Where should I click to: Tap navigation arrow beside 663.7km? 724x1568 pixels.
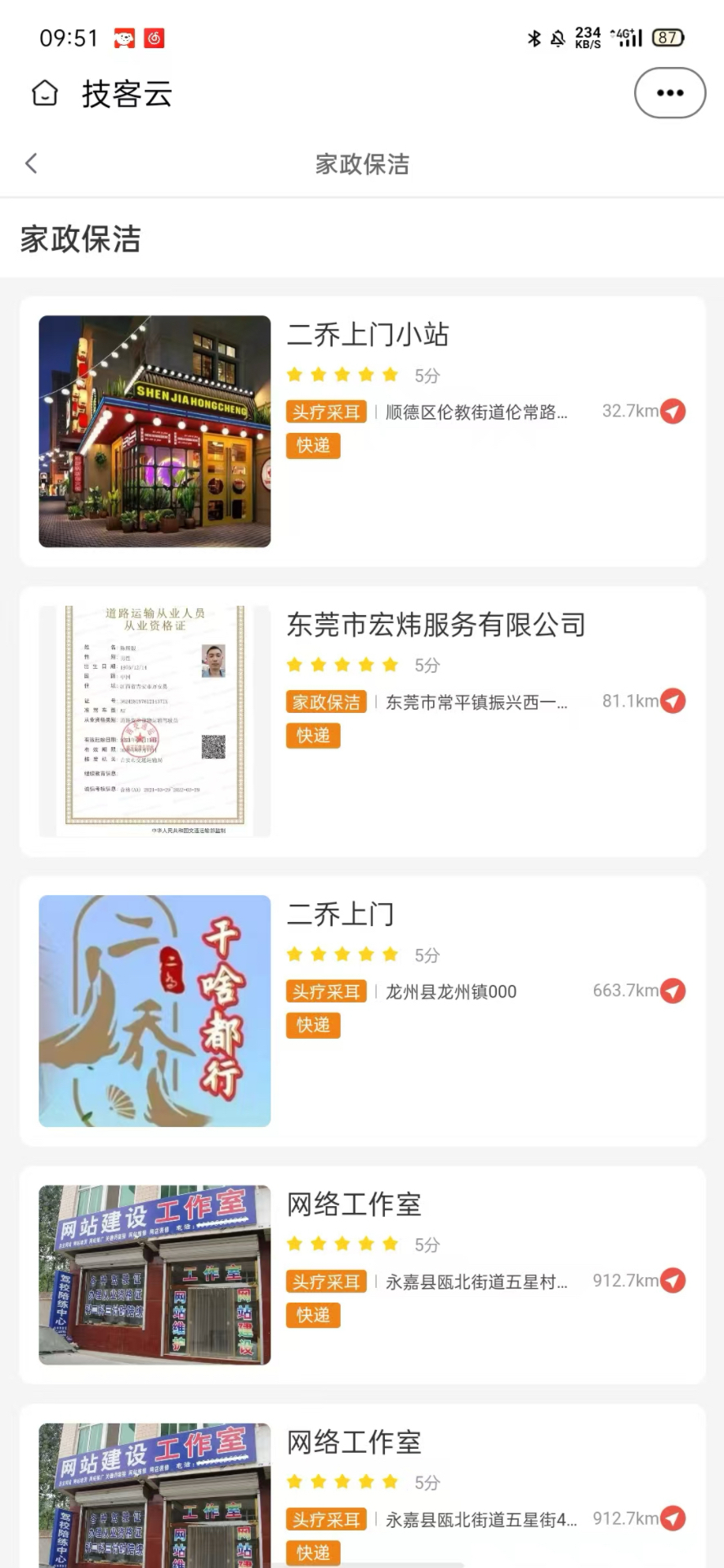672,991
